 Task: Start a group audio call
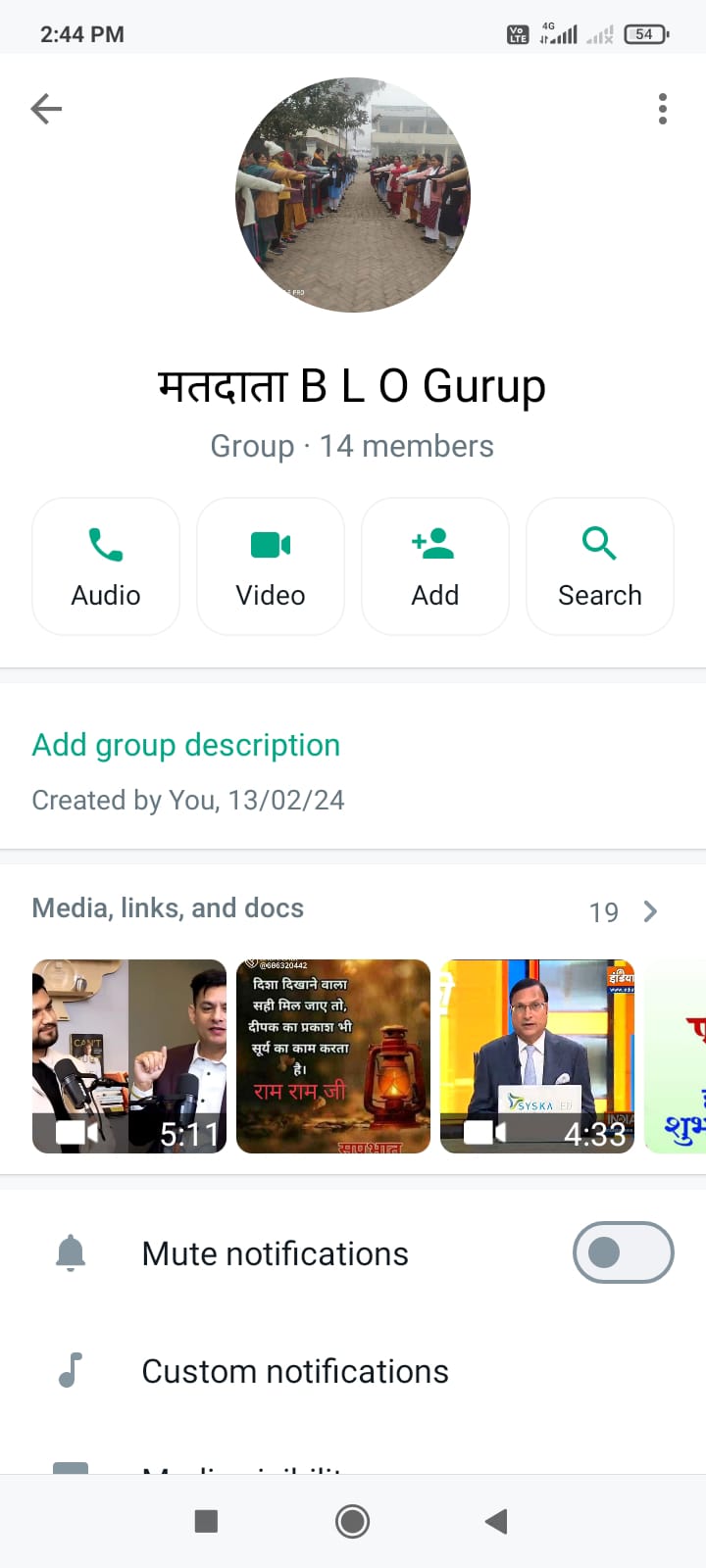pos(106,566)
